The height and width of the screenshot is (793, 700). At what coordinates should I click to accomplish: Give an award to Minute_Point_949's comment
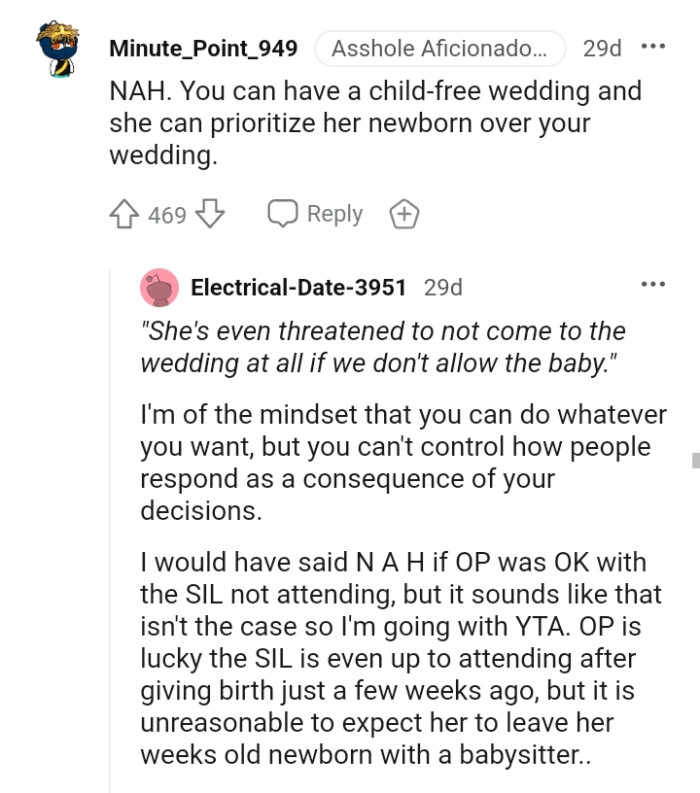(404, 214)
